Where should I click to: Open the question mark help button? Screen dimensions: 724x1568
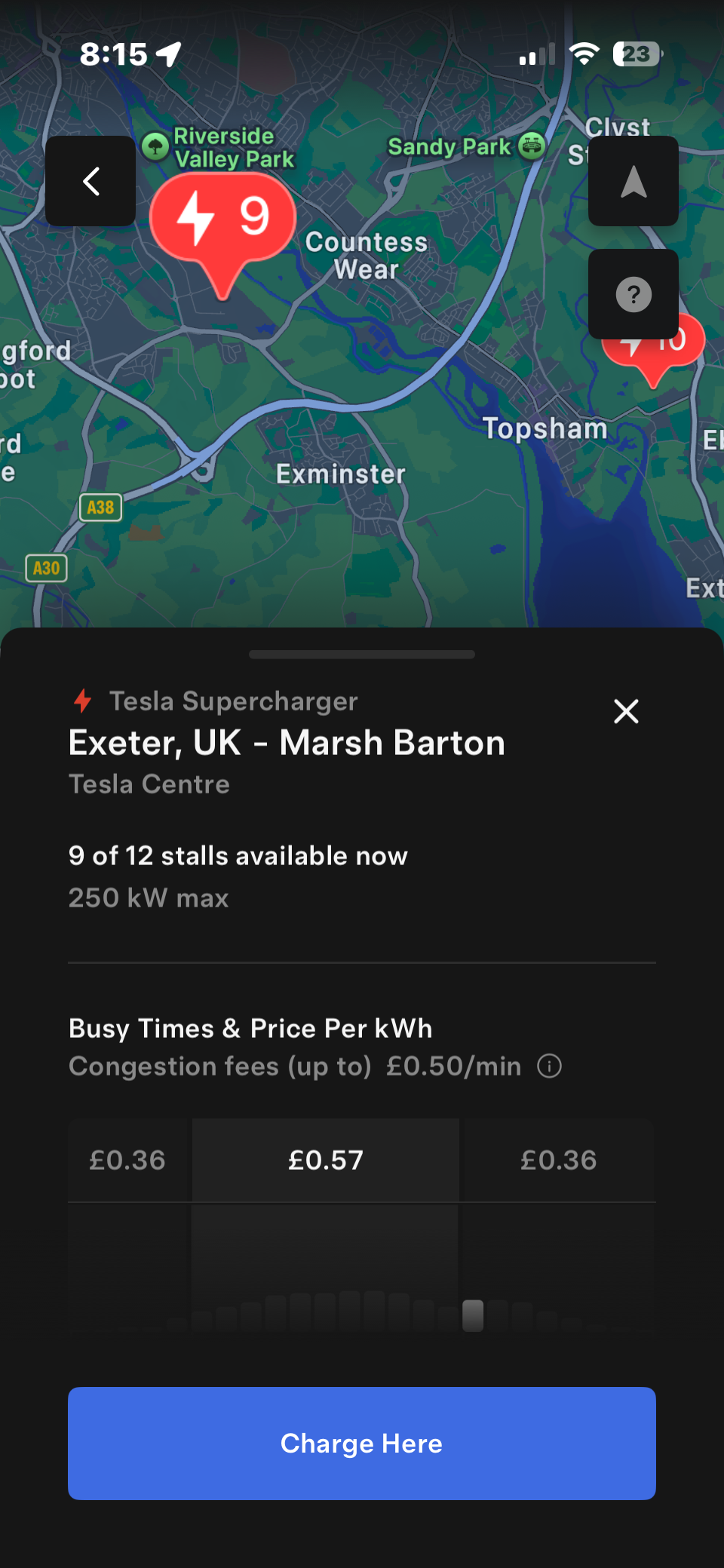click(633, 294)
